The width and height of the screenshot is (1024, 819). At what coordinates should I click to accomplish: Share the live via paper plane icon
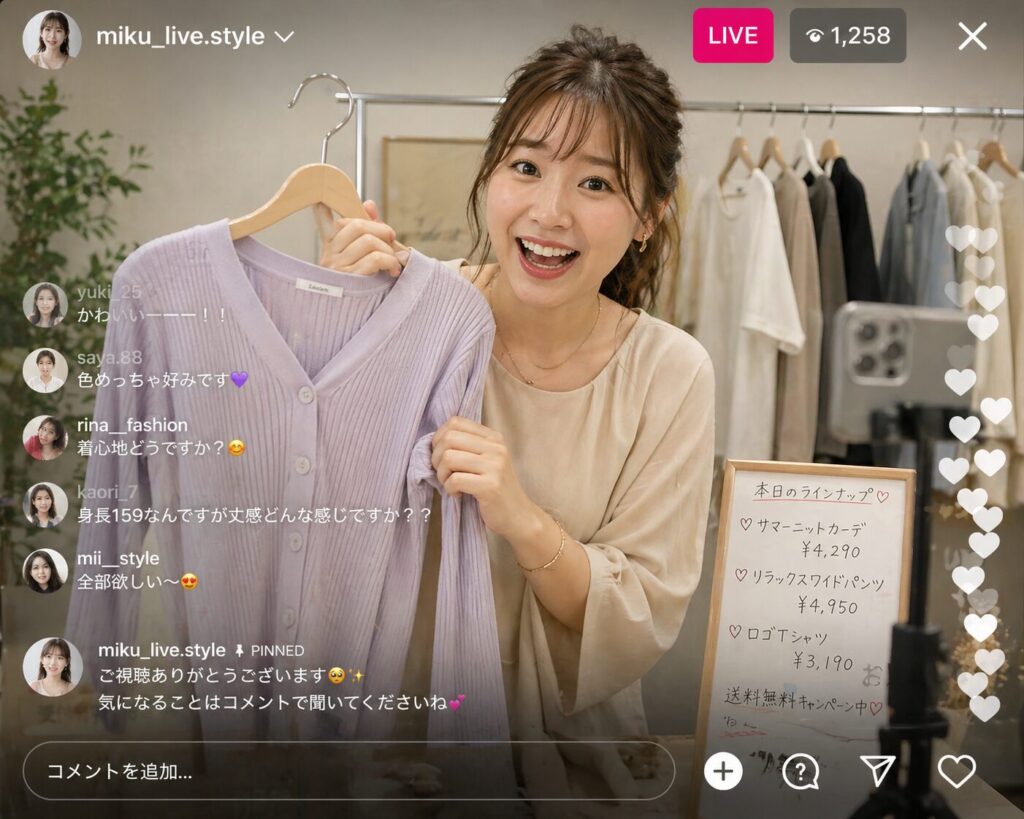(877, 770)
